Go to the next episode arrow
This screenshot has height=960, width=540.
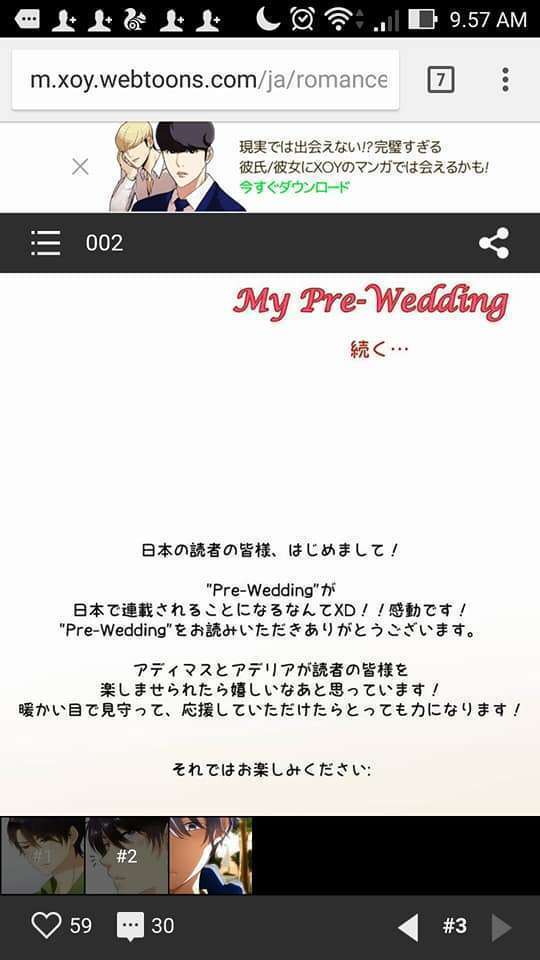pos(501,927)
